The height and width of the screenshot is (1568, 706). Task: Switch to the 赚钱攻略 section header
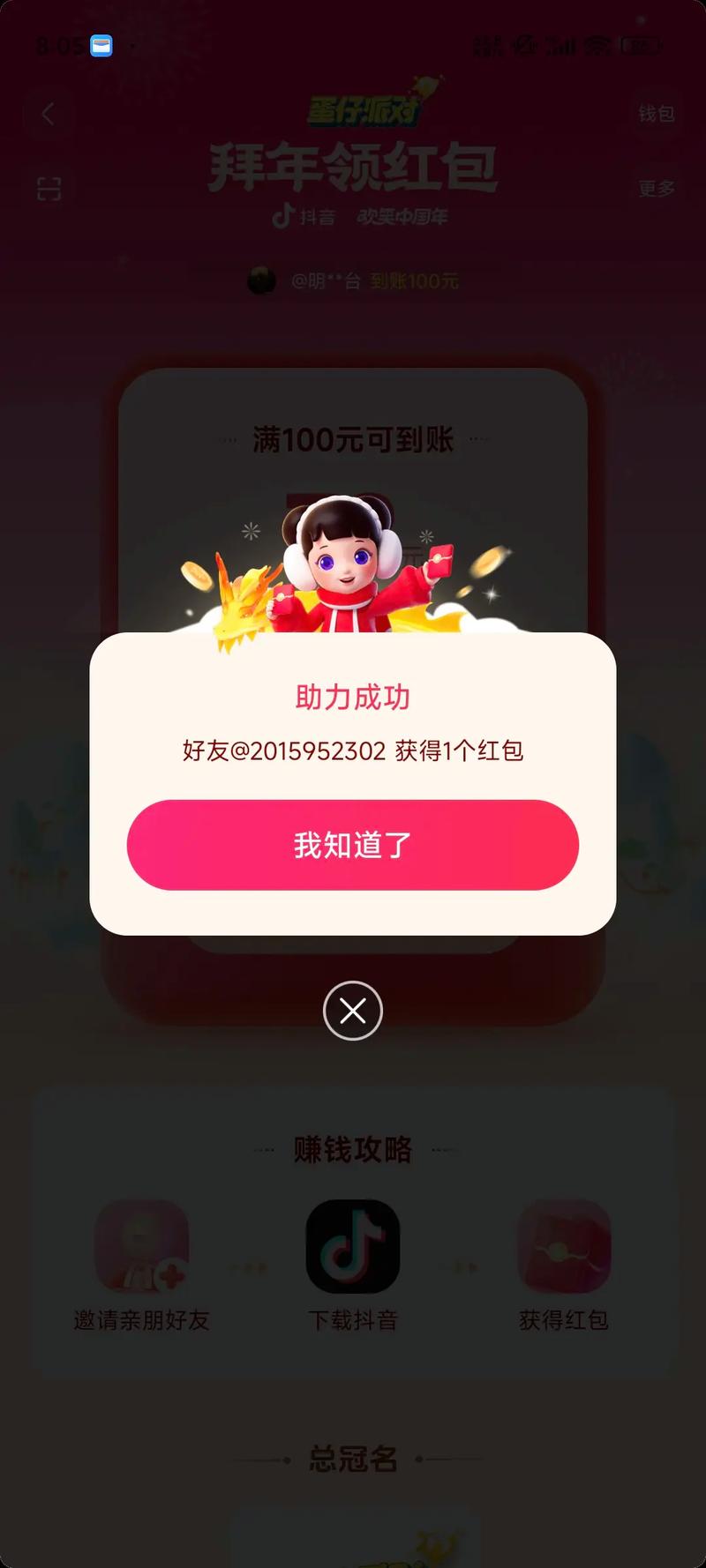[352, 1149]
